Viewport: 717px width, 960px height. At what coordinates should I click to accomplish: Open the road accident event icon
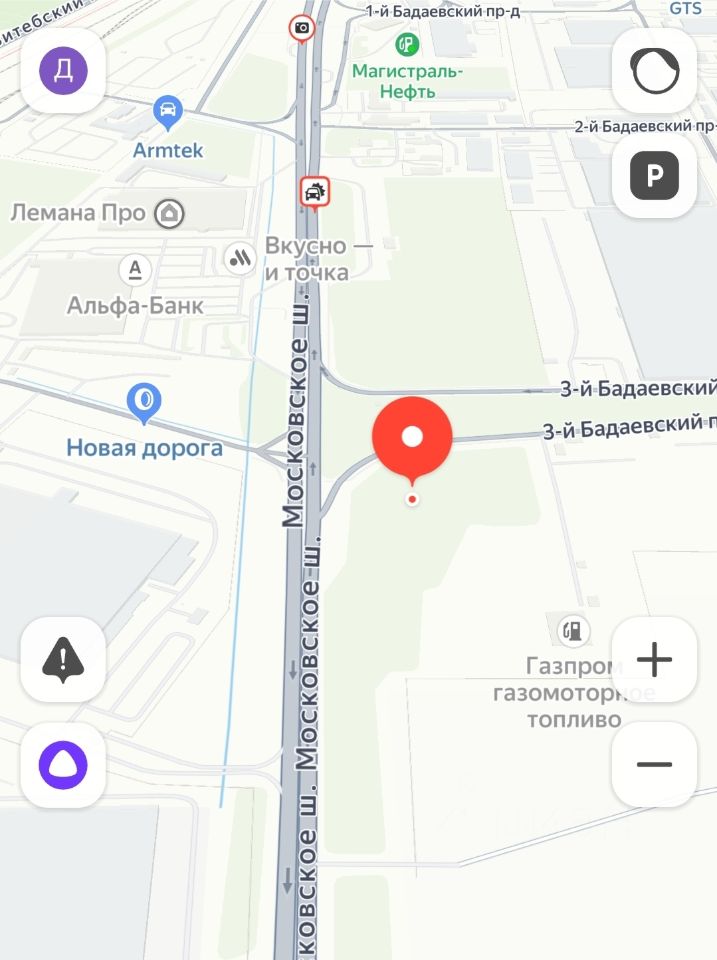[x=315, y=190]
